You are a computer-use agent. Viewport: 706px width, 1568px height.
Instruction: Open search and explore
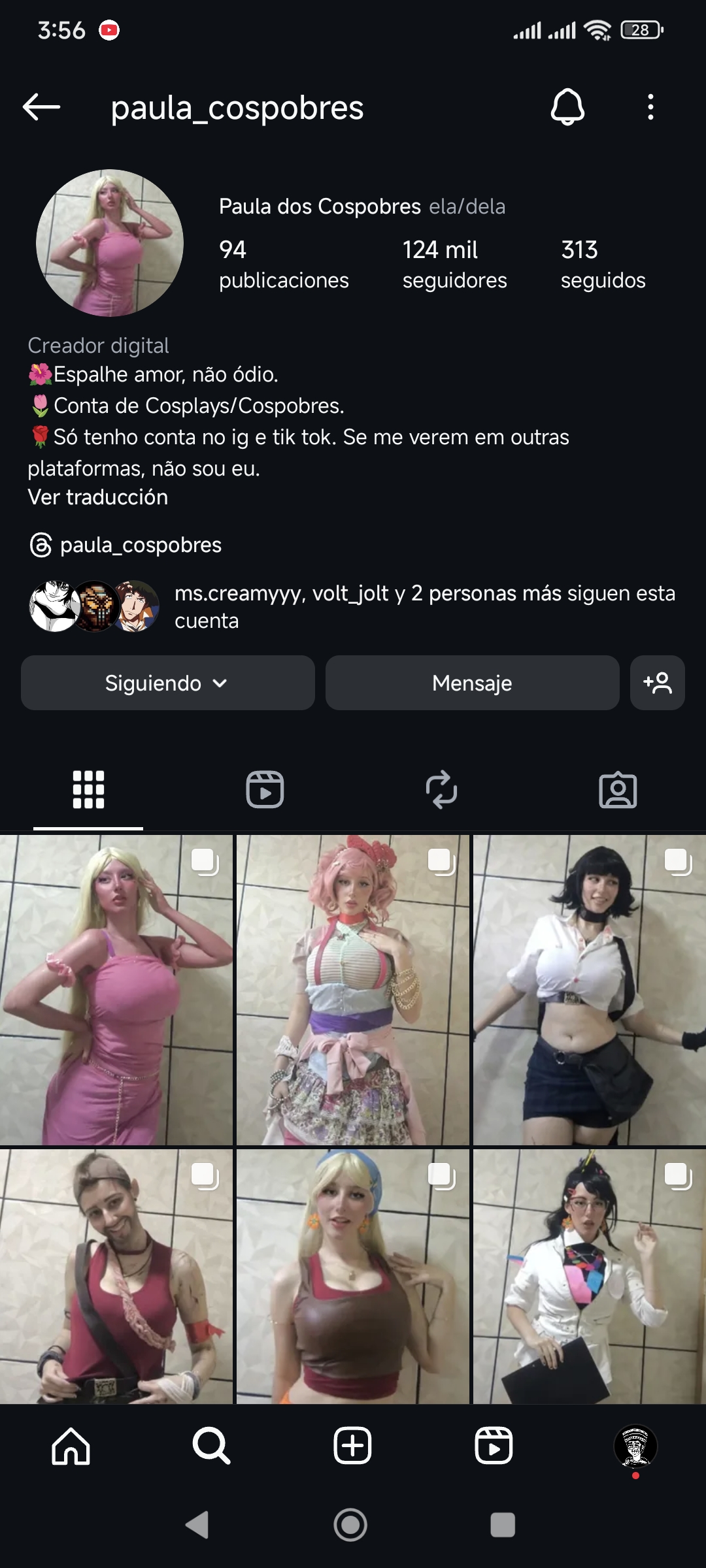click(x=211, y=1446)
